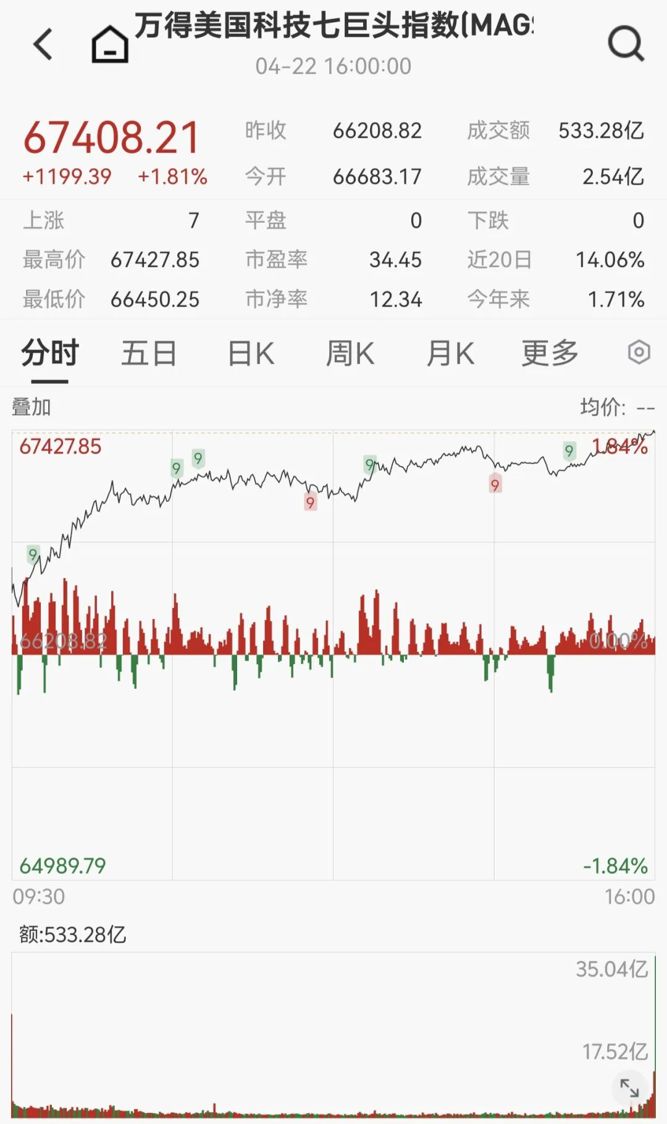This screenshot has width=667, height=1124.
Task: Go back to the previous page
Action: point(43,44)
